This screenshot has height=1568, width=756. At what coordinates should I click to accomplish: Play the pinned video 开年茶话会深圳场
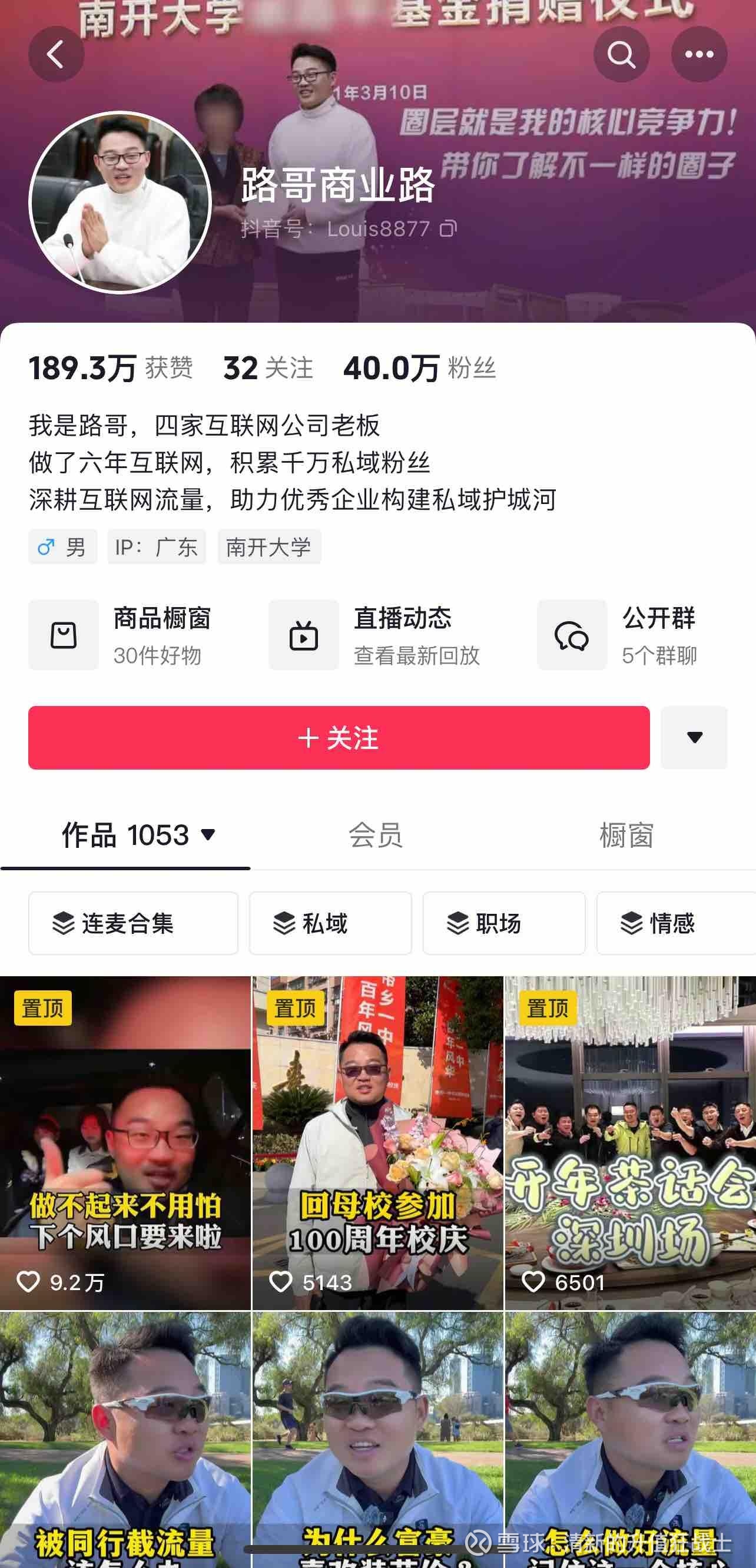pyautogui.click(x=631, y=1143)
